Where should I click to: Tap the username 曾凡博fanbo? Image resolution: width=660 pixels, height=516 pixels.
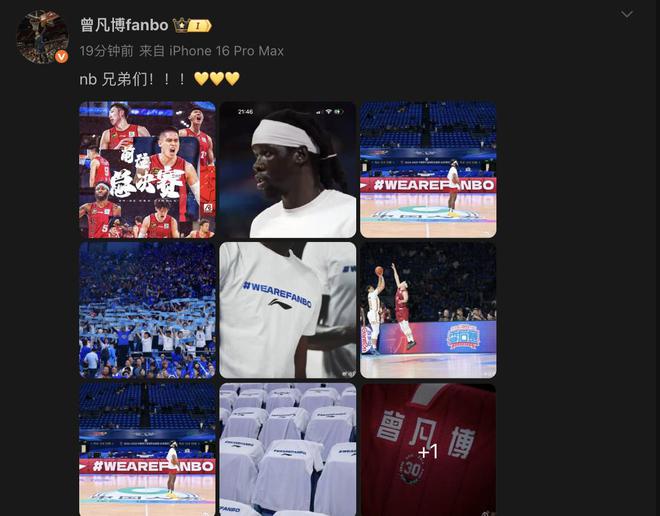coord(123,25)
